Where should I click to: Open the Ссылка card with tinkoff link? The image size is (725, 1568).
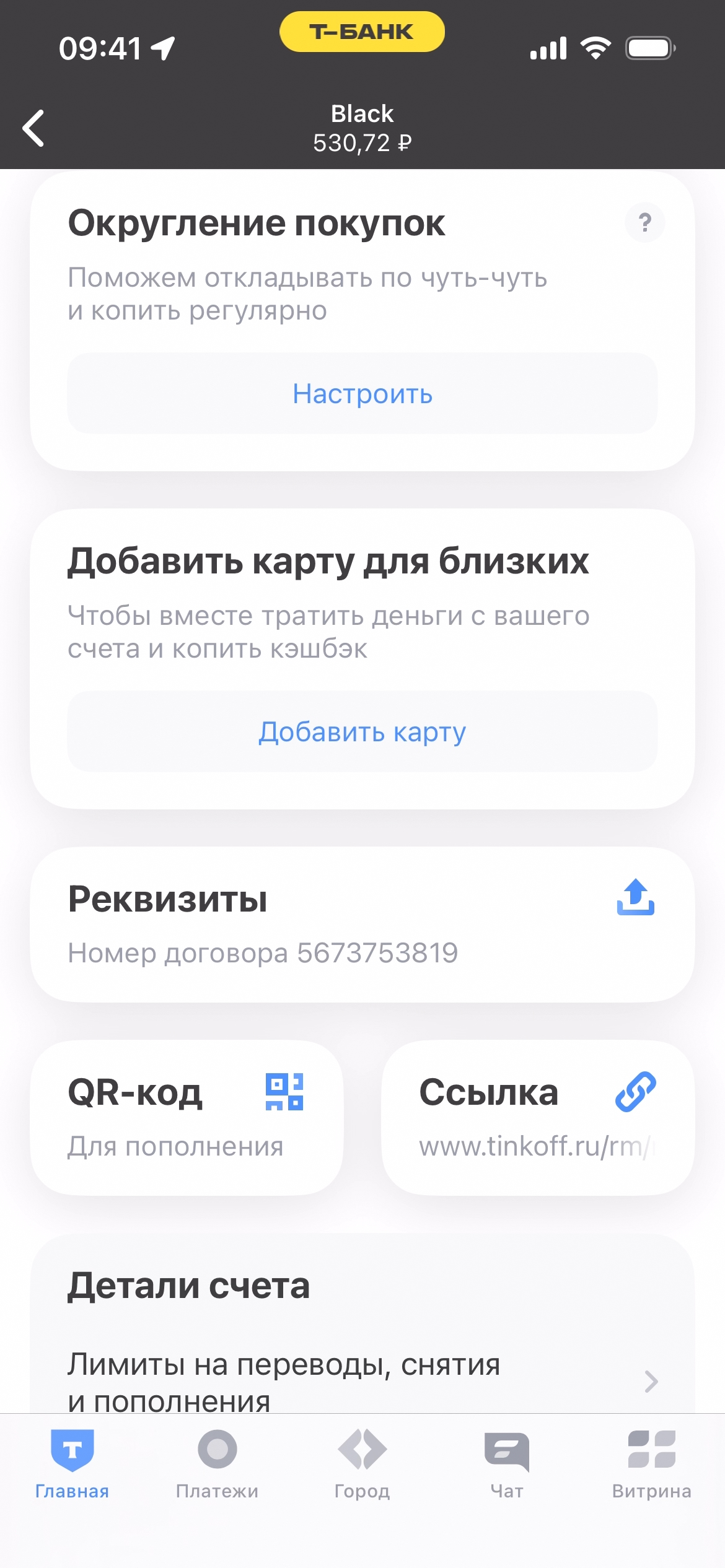[x=537, y=1117]
